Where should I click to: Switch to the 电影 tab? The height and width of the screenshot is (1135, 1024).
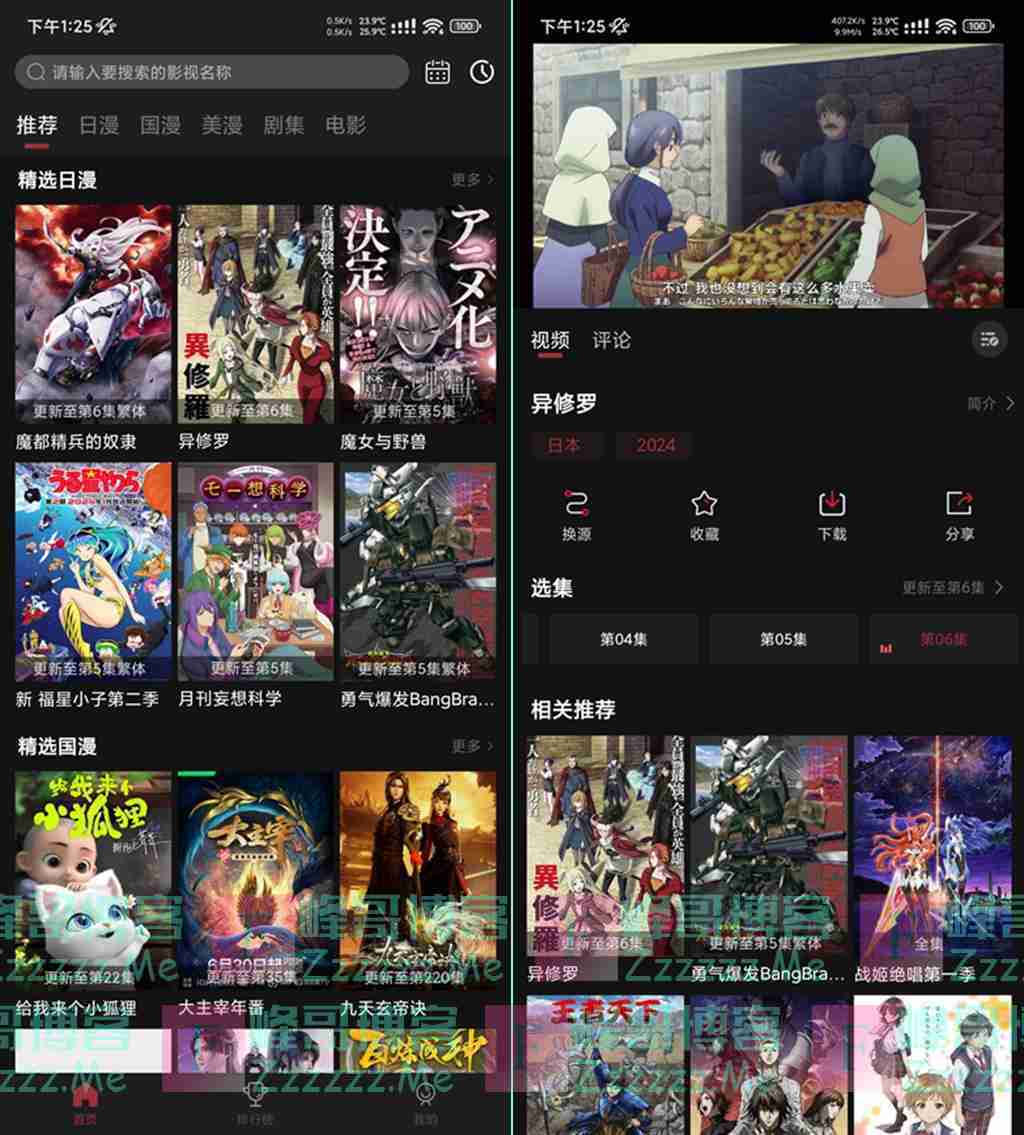(x=346, y=125)
